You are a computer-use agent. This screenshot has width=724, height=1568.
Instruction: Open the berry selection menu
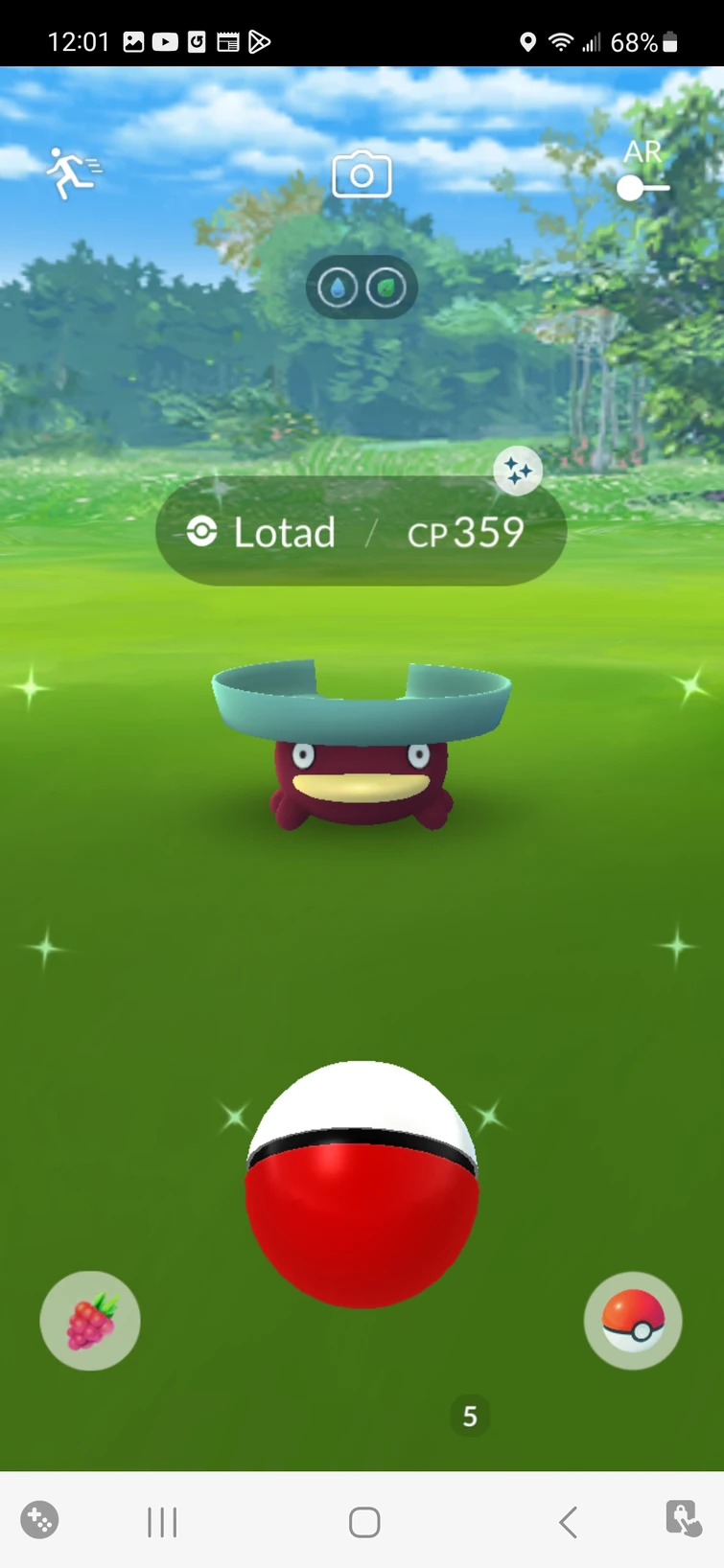90,1321
